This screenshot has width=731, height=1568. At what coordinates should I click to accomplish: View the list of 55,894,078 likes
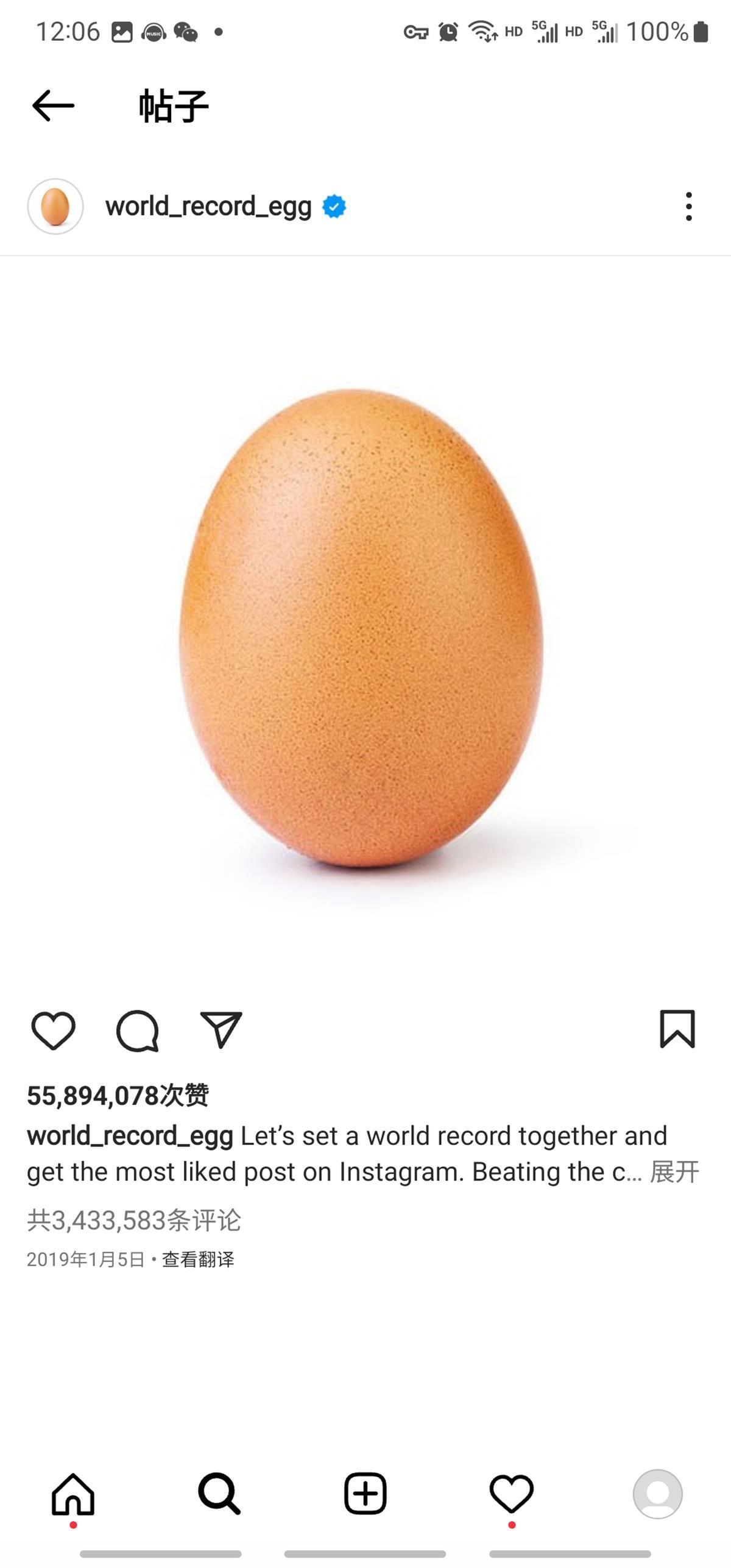pyautogui.click(x=118, y=1096)
